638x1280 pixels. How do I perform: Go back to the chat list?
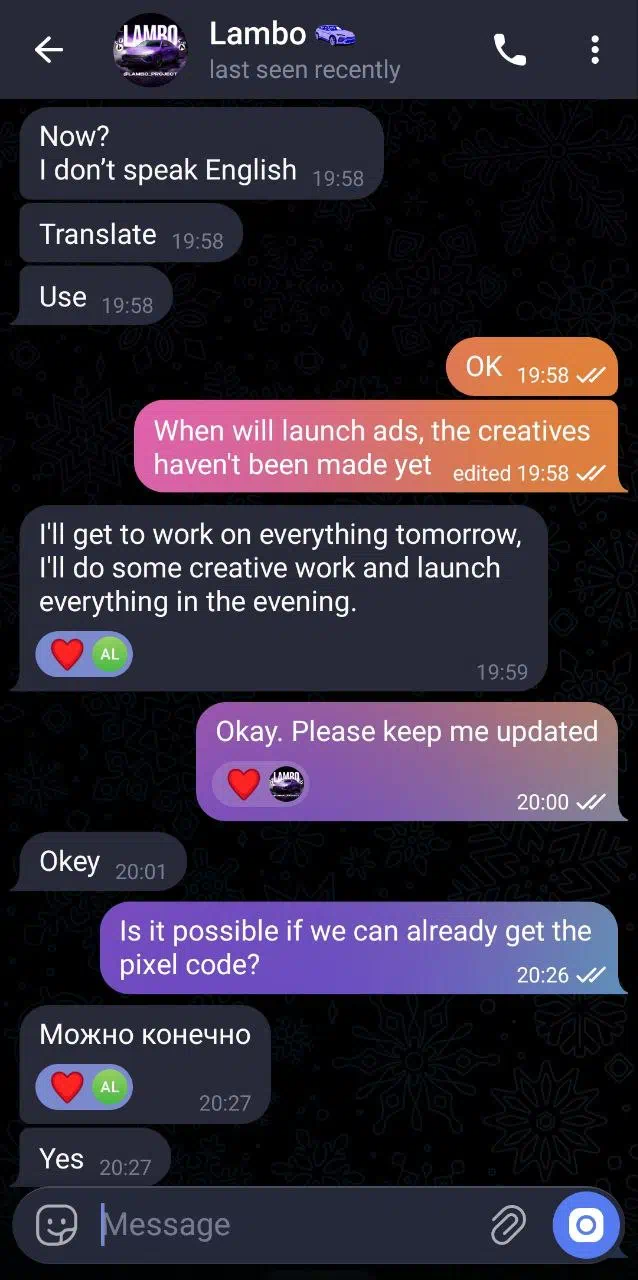(48, 50)
